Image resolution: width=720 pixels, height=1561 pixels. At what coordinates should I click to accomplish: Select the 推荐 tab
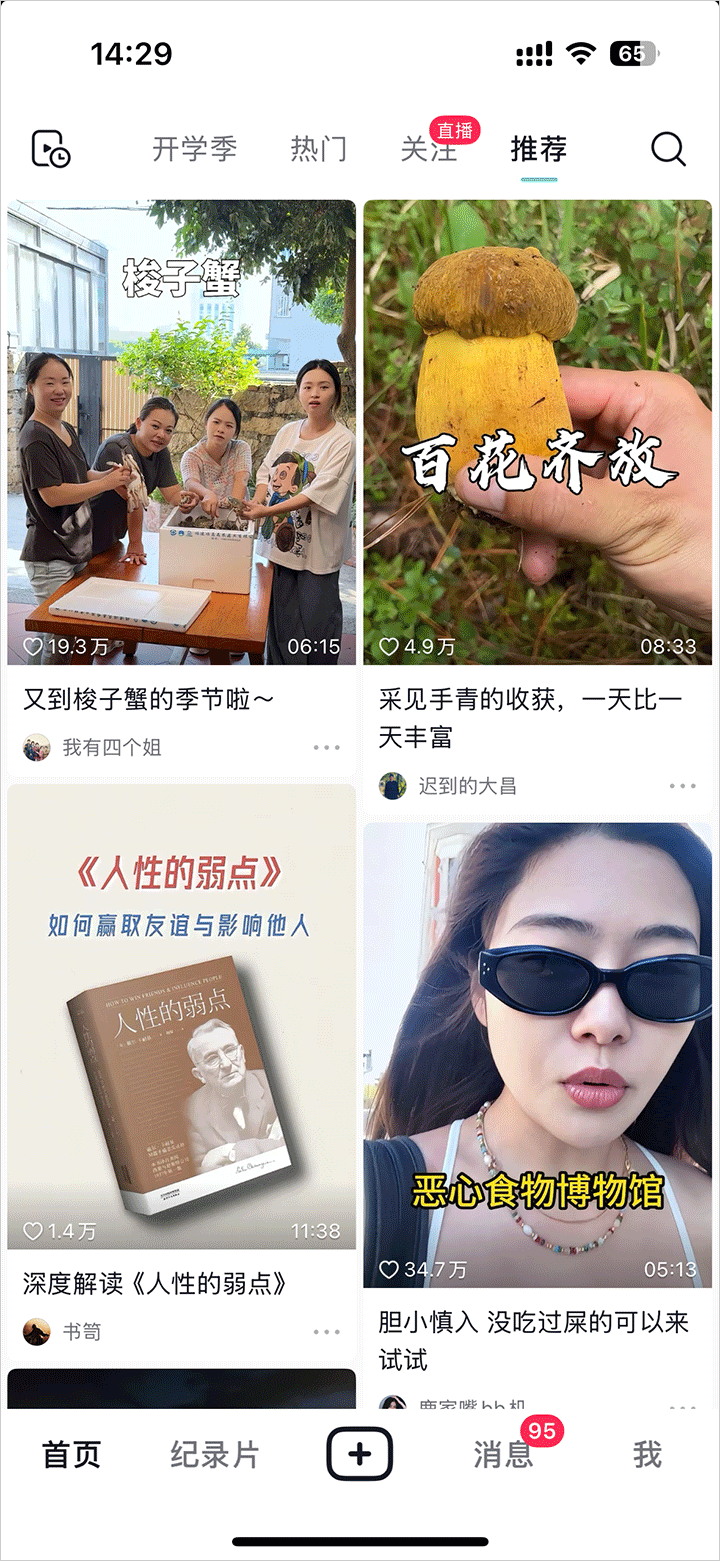pos(538,149)
